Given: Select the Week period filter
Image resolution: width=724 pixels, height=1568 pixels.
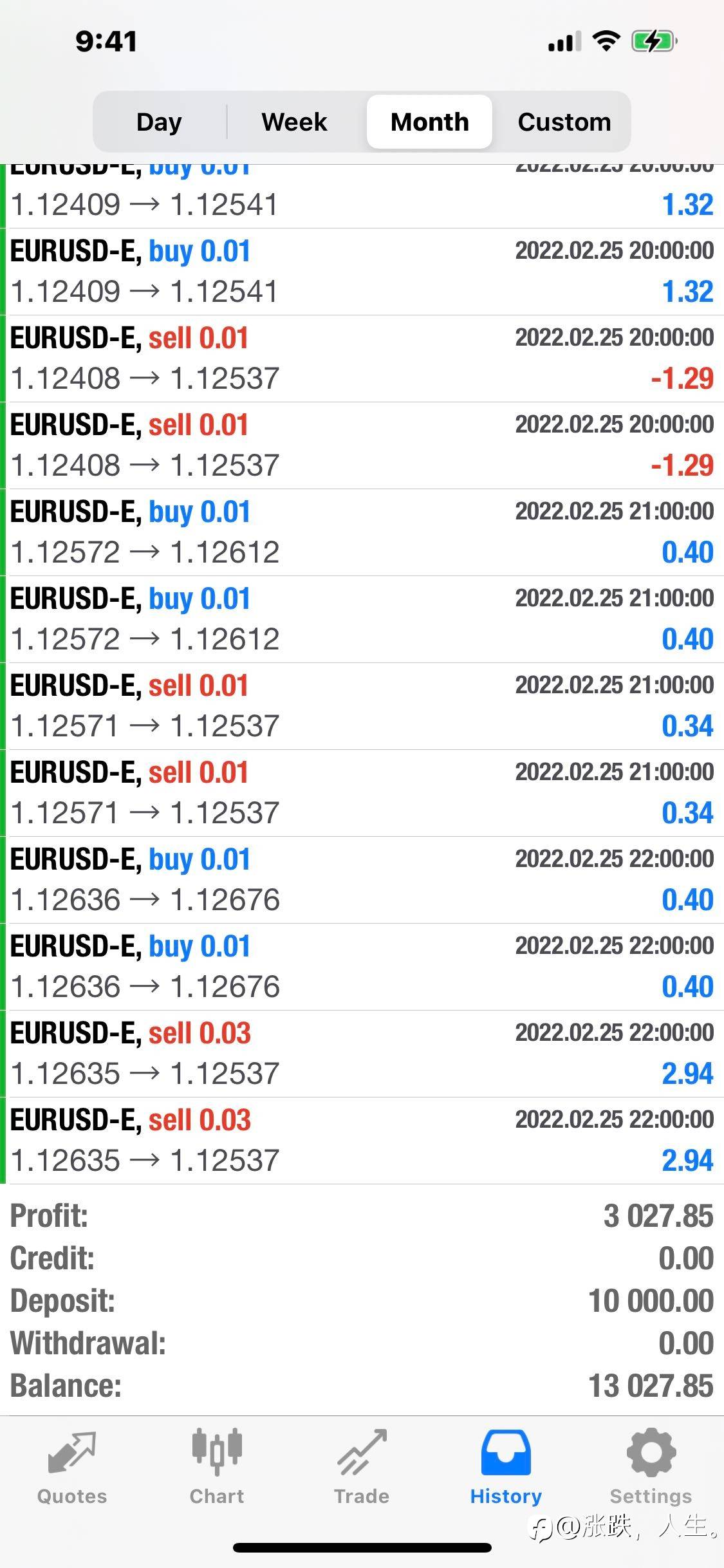Looking at the screenshot, I should (x=294, y=122).
